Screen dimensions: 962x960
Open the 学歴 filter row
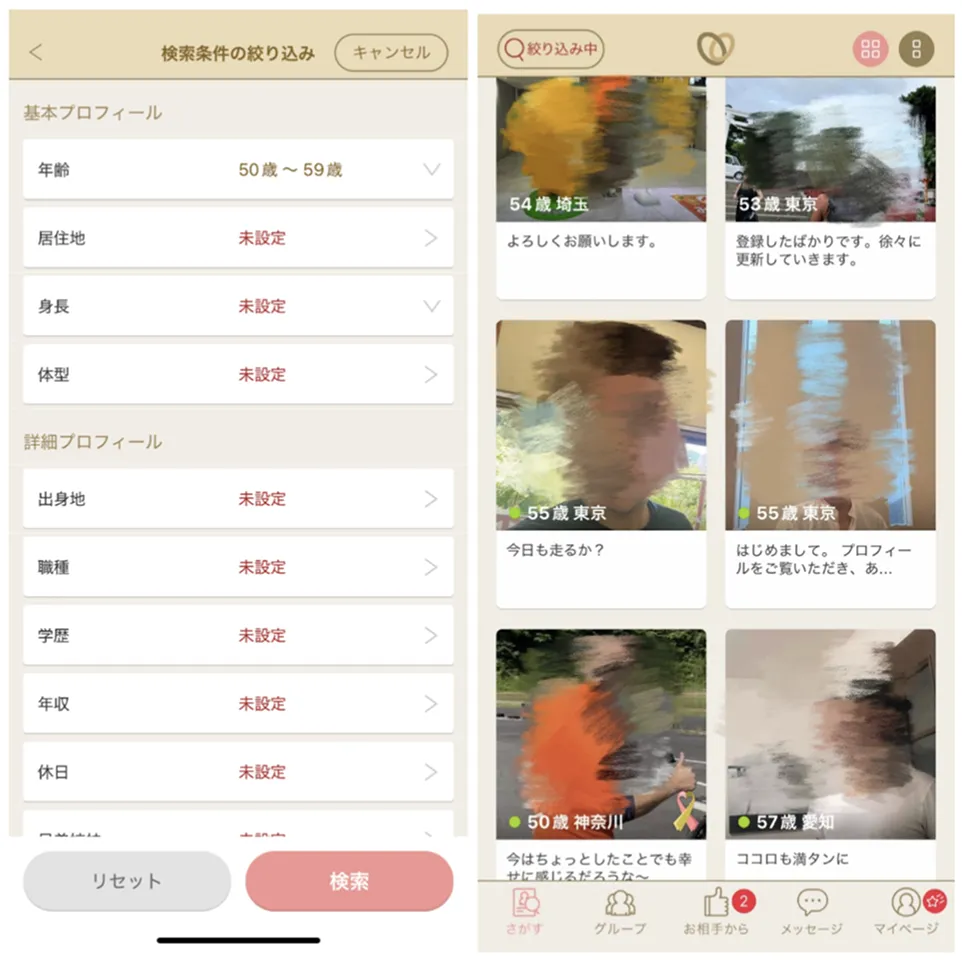coord(238,635)
